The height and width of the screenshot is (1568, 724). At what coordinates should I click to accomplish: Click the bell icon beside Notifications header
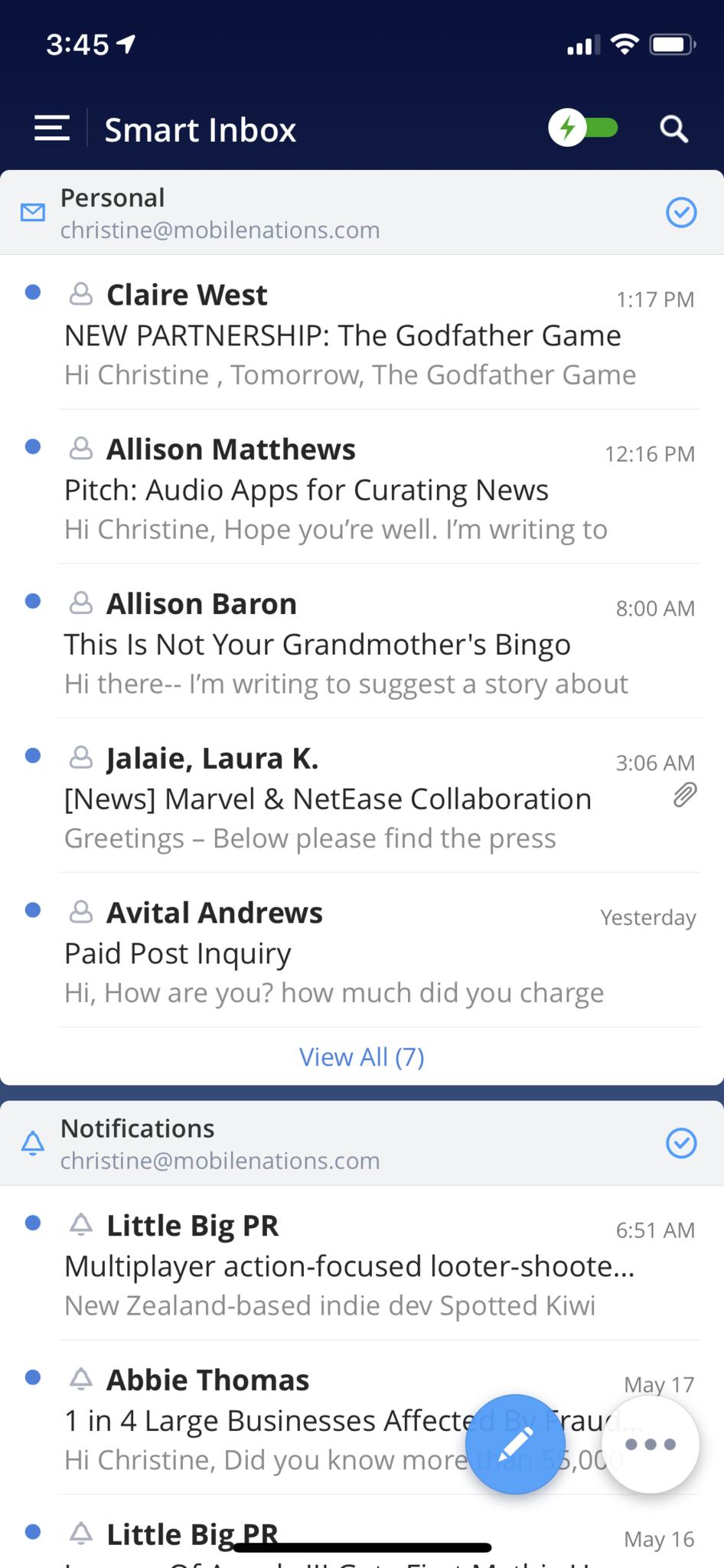[32, 1143]
